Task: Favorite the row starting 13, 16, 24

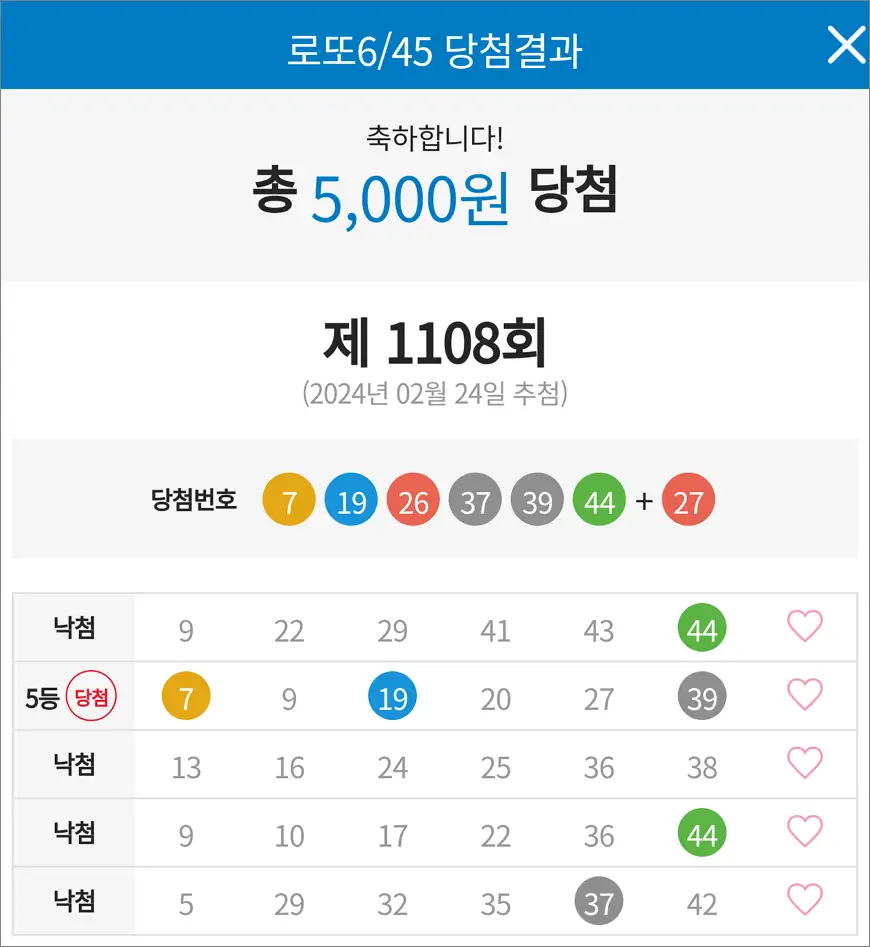Action: pyautogui.click(x=805, y=764)
